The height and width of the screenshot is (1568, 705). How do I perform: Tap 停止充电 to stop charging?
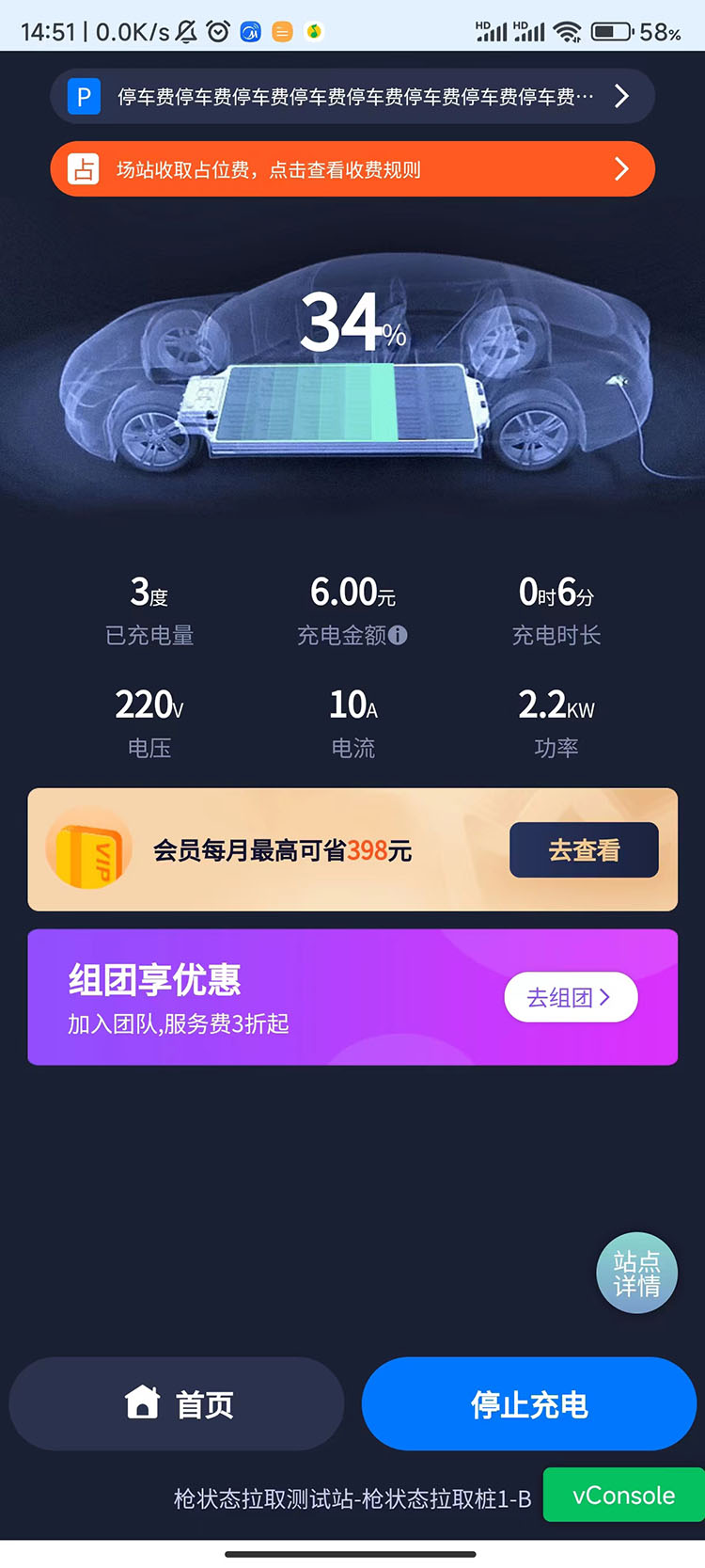[x=529, y=1403]
